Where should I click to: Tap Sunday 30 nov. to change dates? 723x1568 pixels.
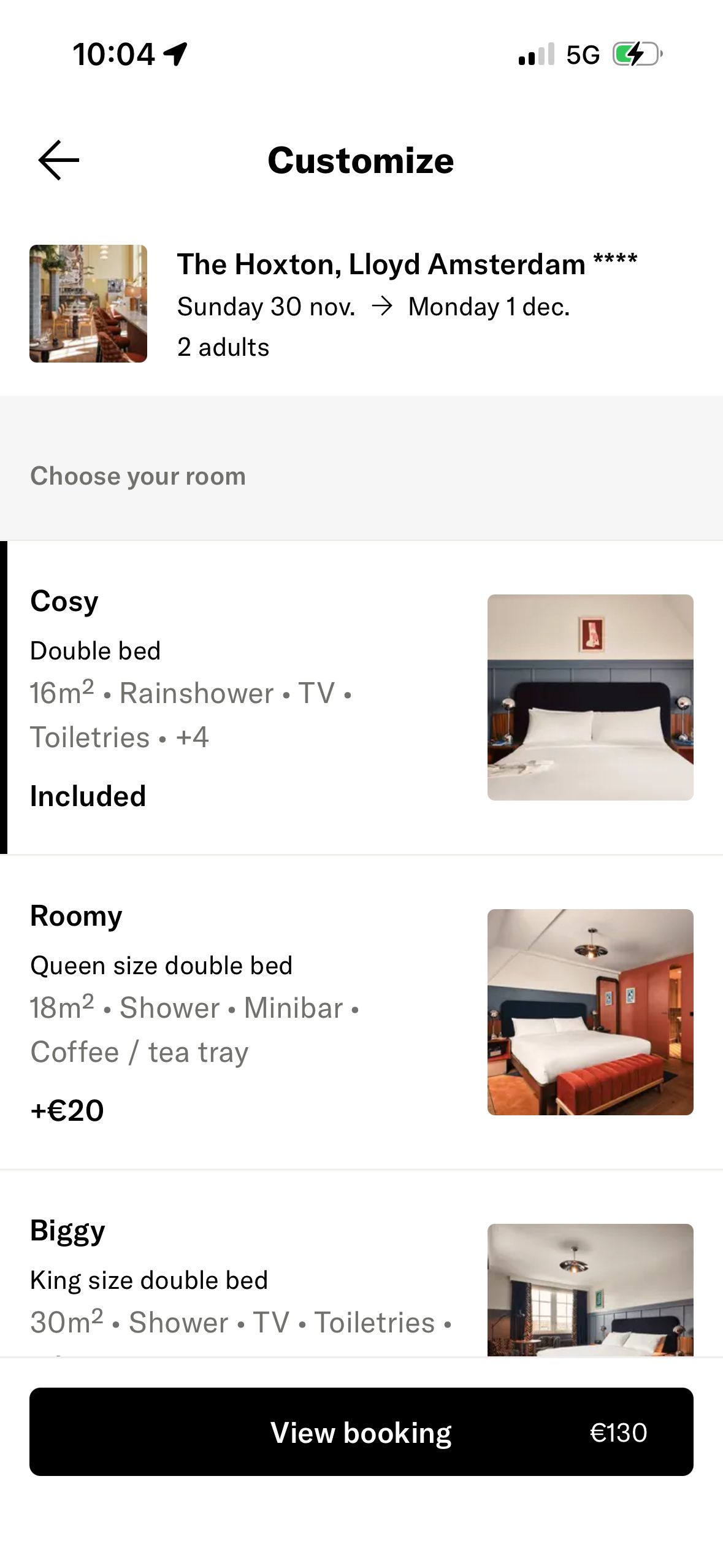[x=266, y=306]
